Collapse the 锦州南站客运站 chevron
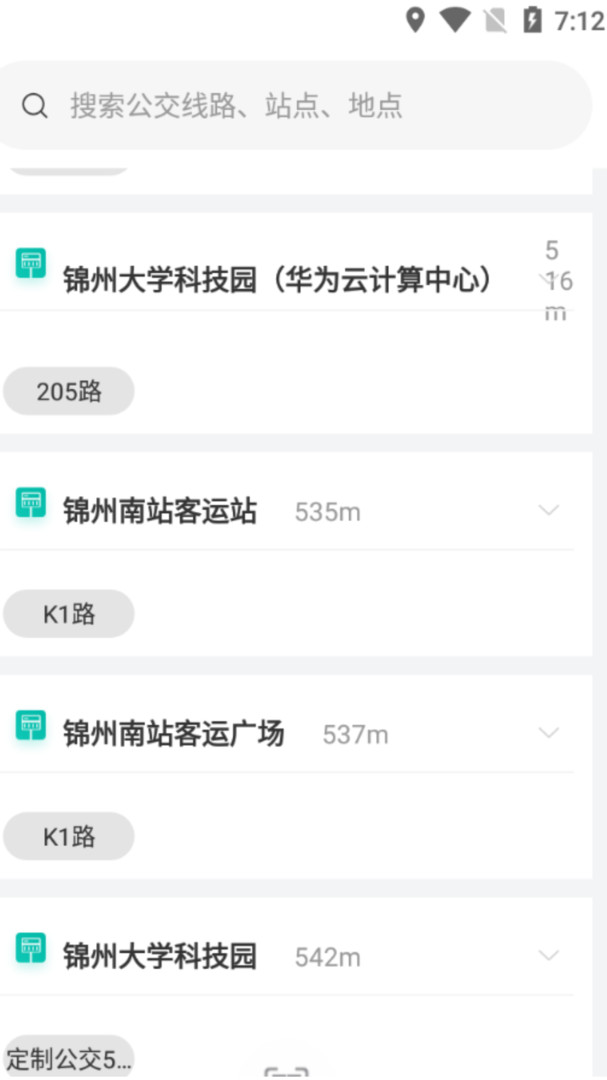The height and width of the screenshot is (1080, 607). coord(548,511)
